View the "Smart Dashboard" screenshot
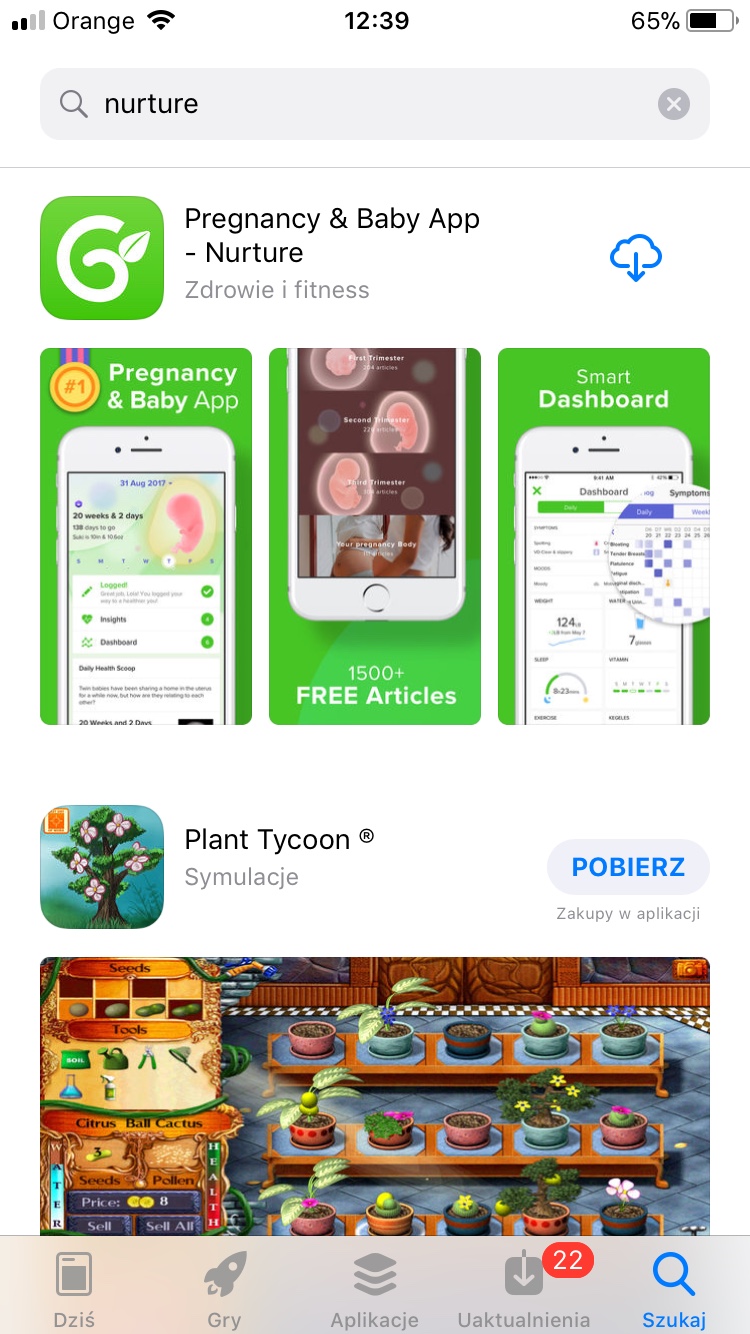 click(604, 536)
